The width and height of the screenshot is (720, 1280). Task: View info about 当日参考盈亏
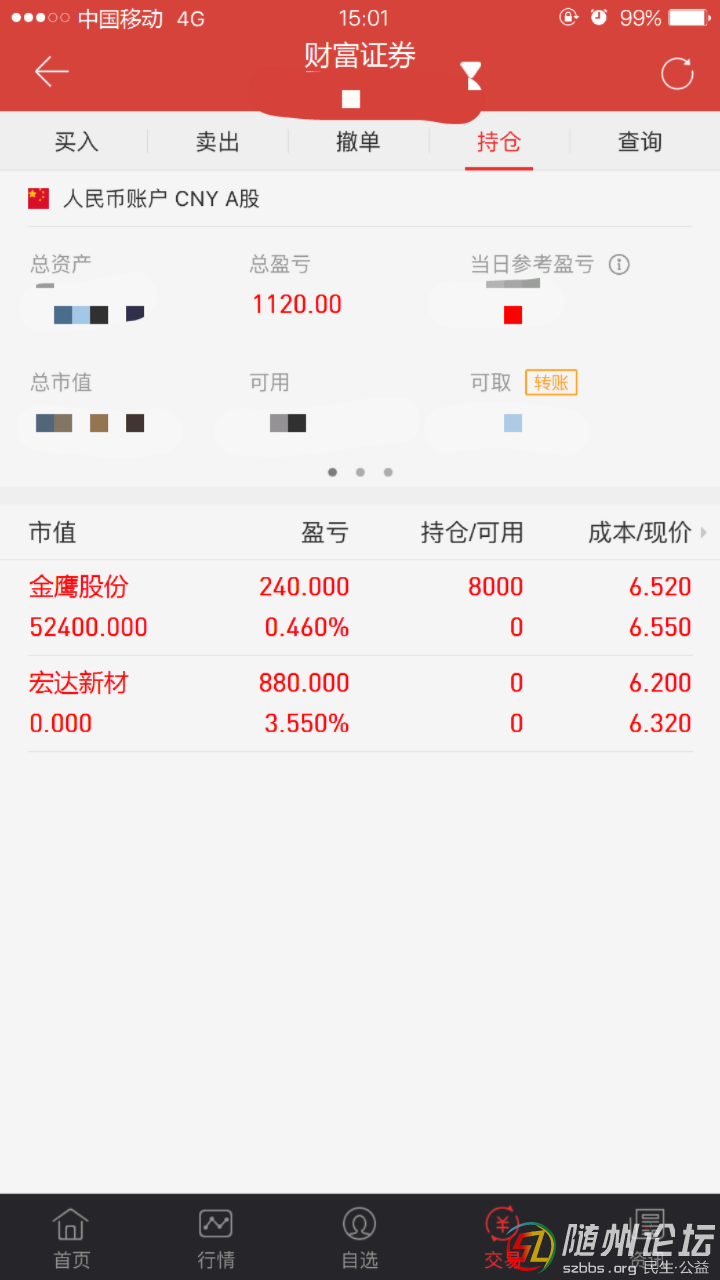click(620, 265)
